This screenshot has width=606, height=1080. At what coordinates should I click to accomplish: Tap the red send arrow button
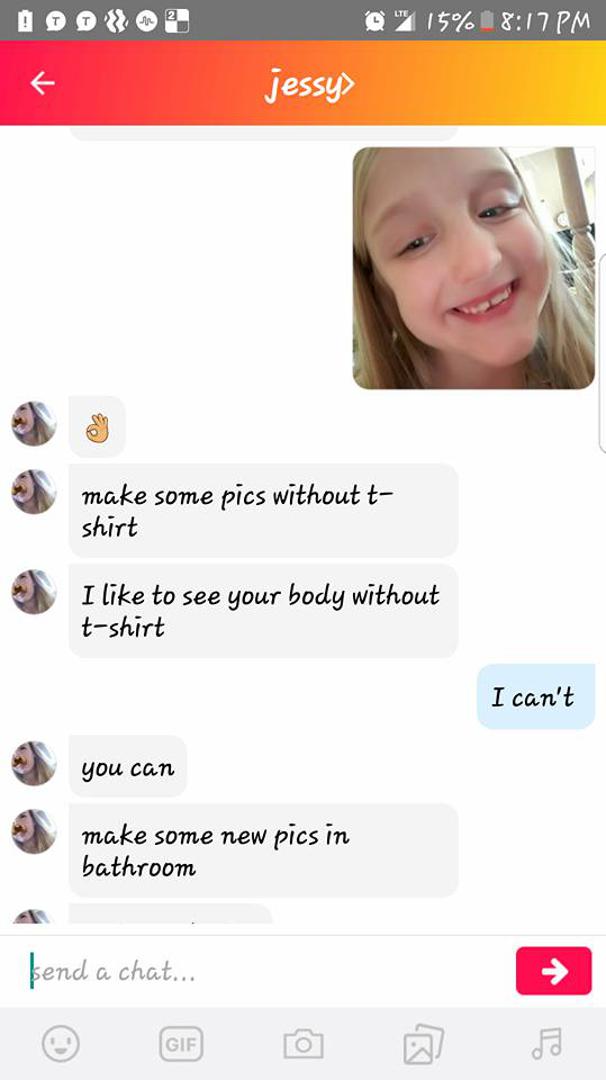[553, 971]
